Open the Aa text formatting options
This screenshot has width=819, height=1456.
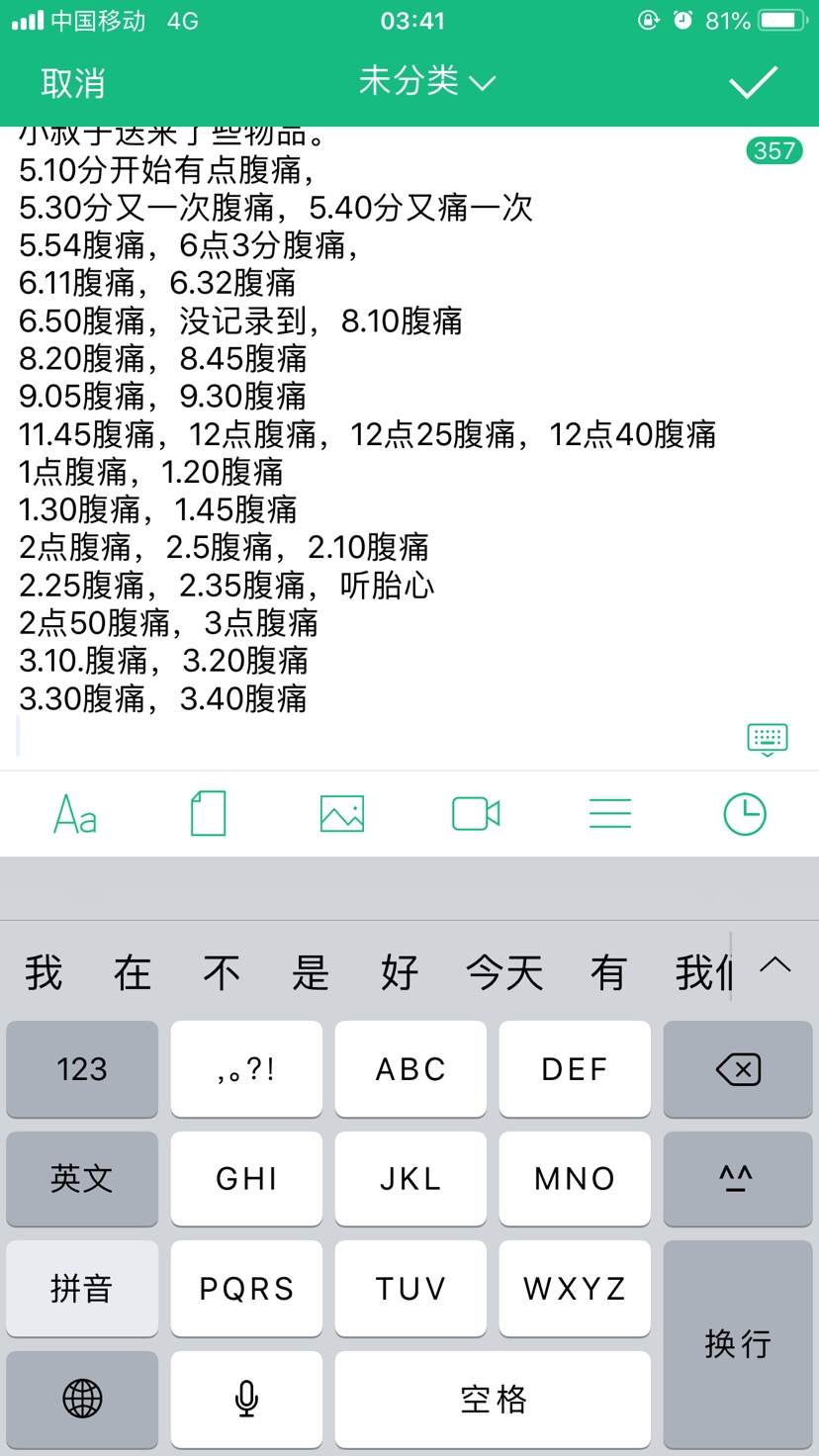pyautogui.click(x=75, y=814)
